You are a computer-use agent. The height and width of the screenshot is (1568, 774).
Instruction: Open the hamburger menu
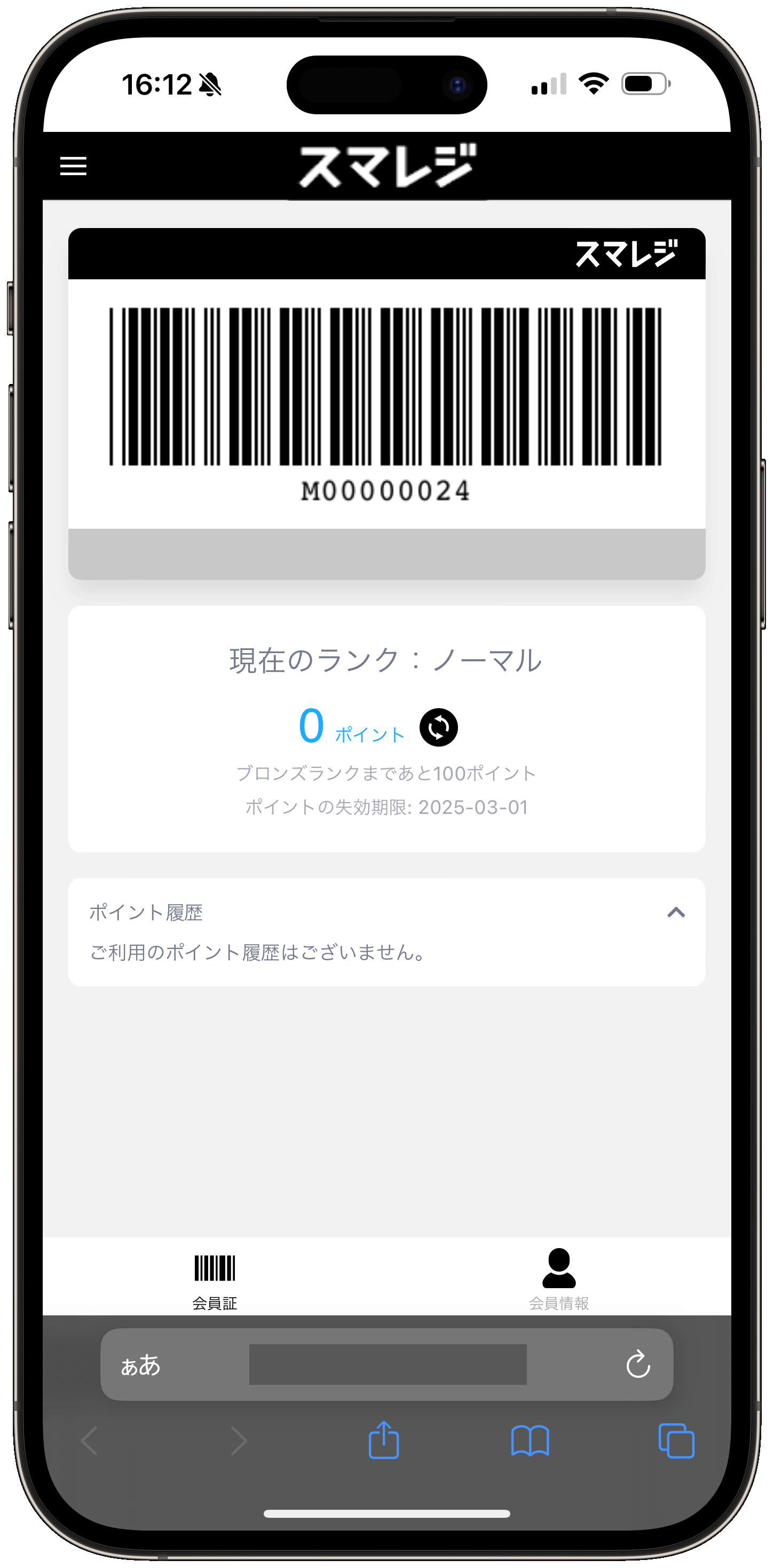click(x=73, y=166)
